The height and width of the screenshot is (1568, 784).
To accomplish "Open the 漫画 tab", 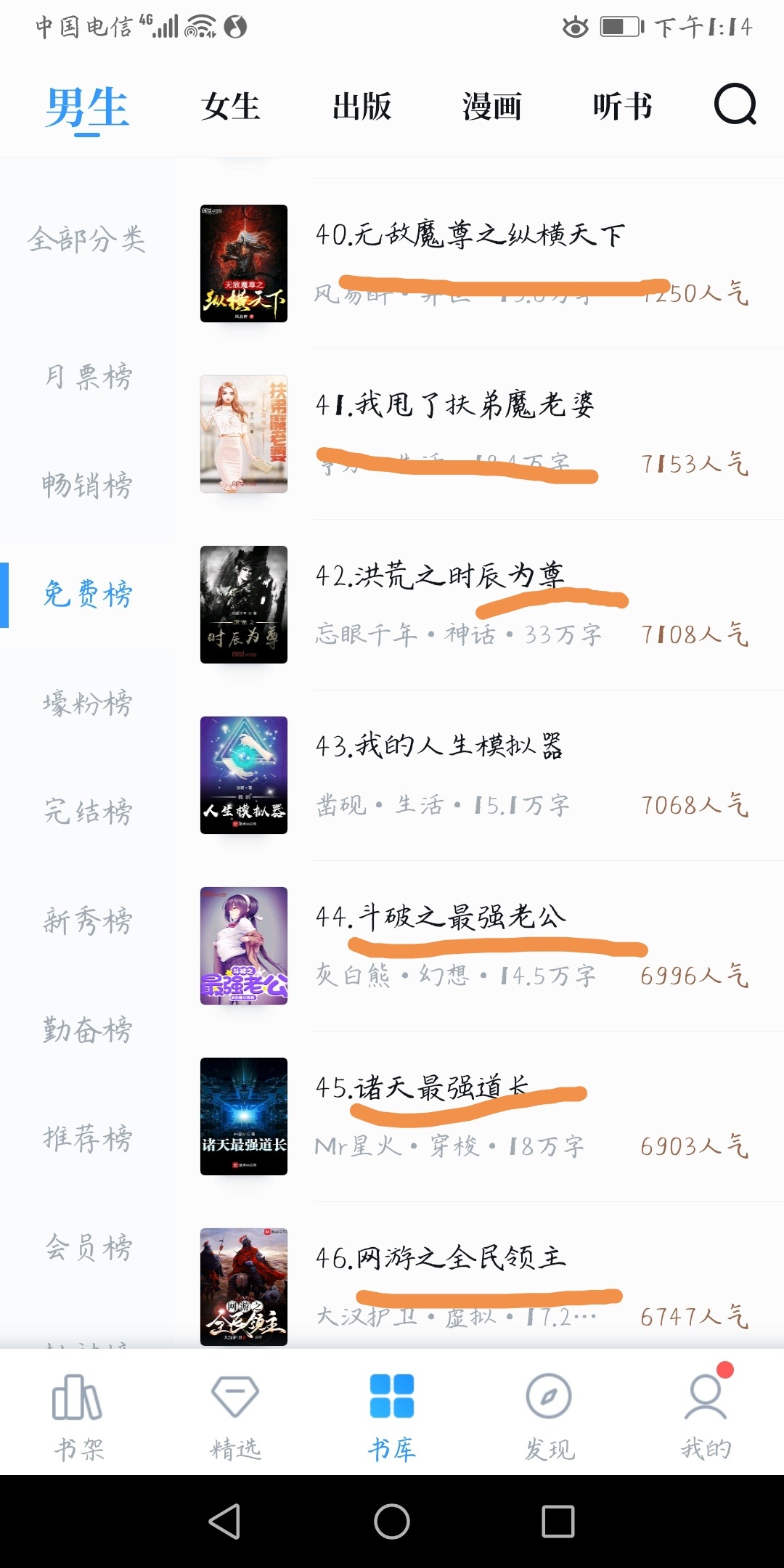I will pos(492,107).
